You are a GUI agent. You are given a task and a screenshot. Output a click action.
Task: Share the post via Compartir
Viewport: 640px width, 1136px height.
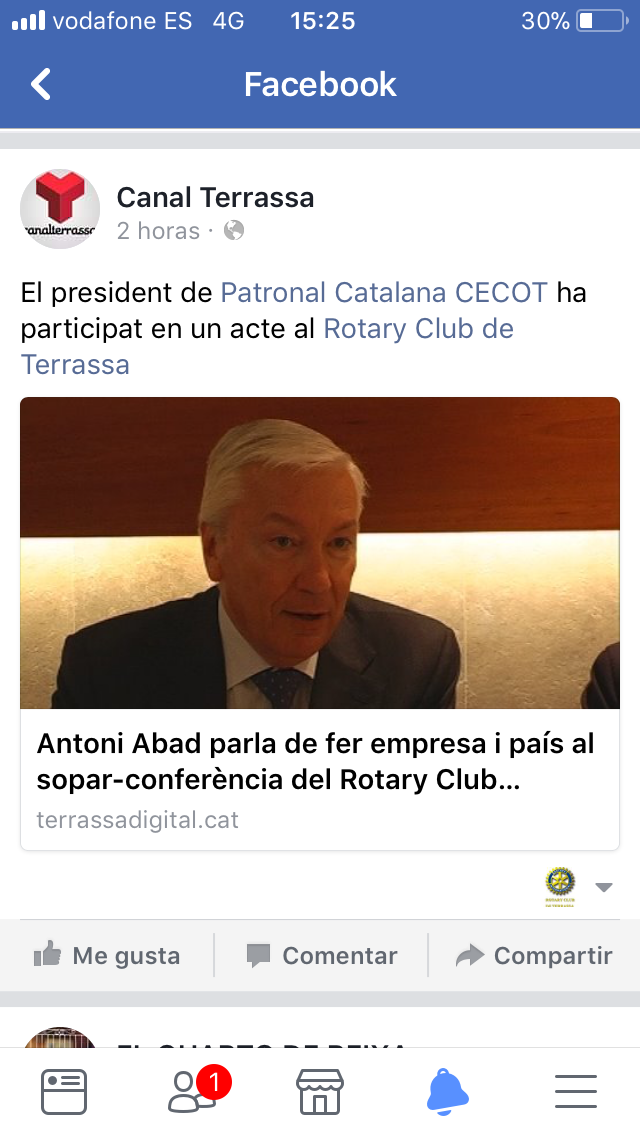(x=533, y=956)
